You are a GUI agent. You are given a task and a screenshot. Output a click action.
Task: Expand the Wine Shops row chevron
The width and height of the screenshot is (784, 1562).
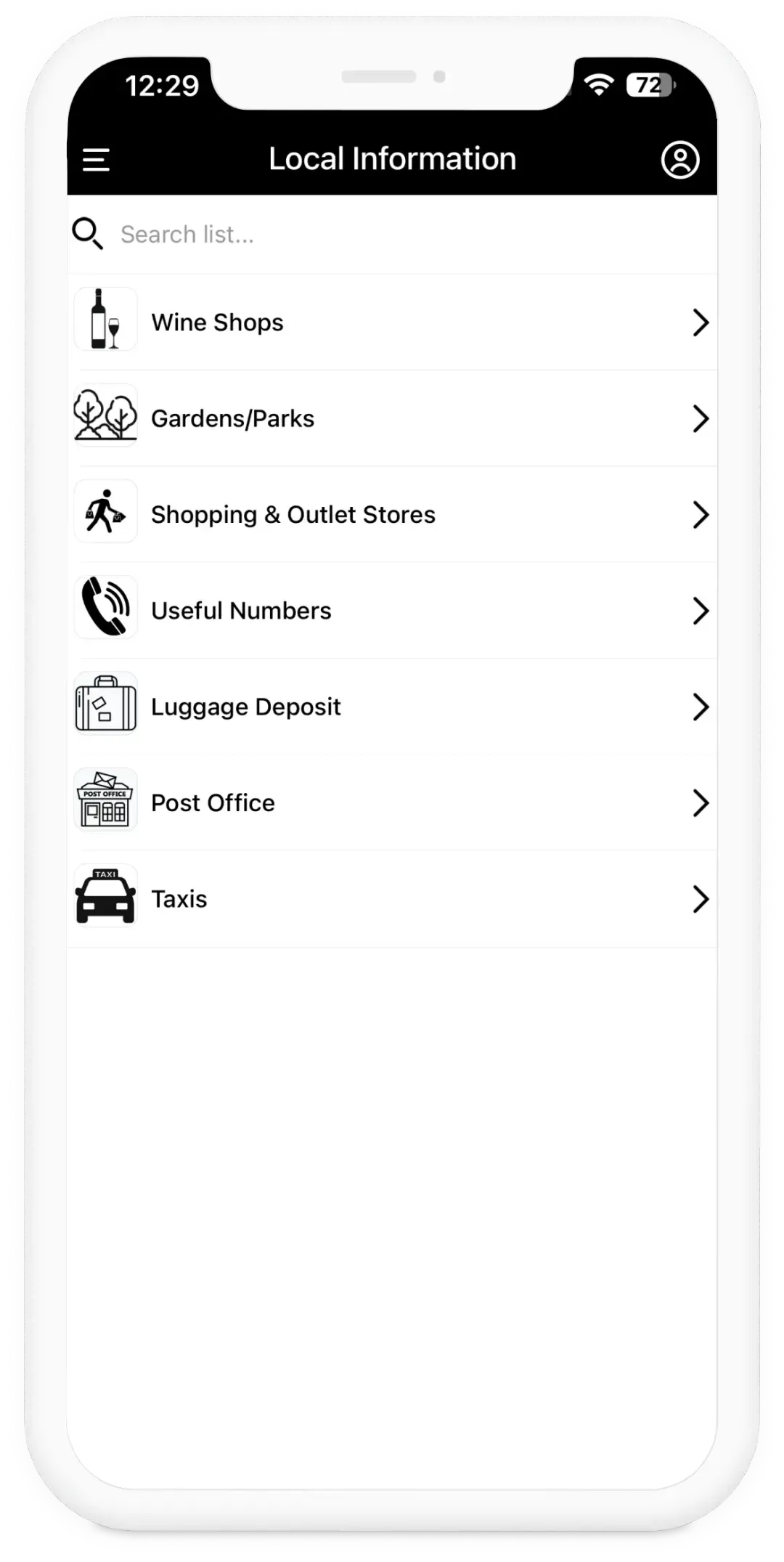pyautogui.click(x=700, y=322)
